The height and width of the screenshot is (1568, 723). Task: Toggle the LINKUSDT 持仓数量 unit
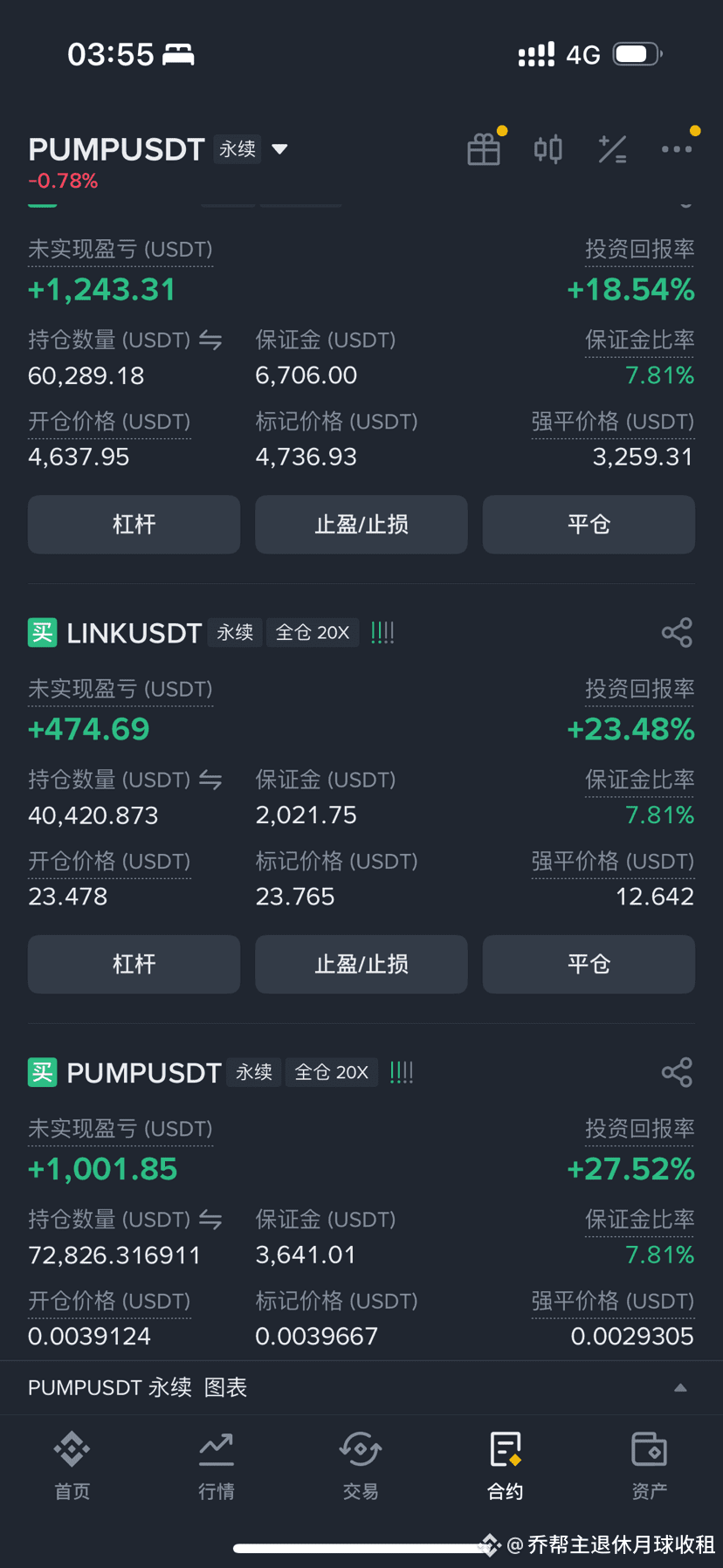[x=210, y=780]
